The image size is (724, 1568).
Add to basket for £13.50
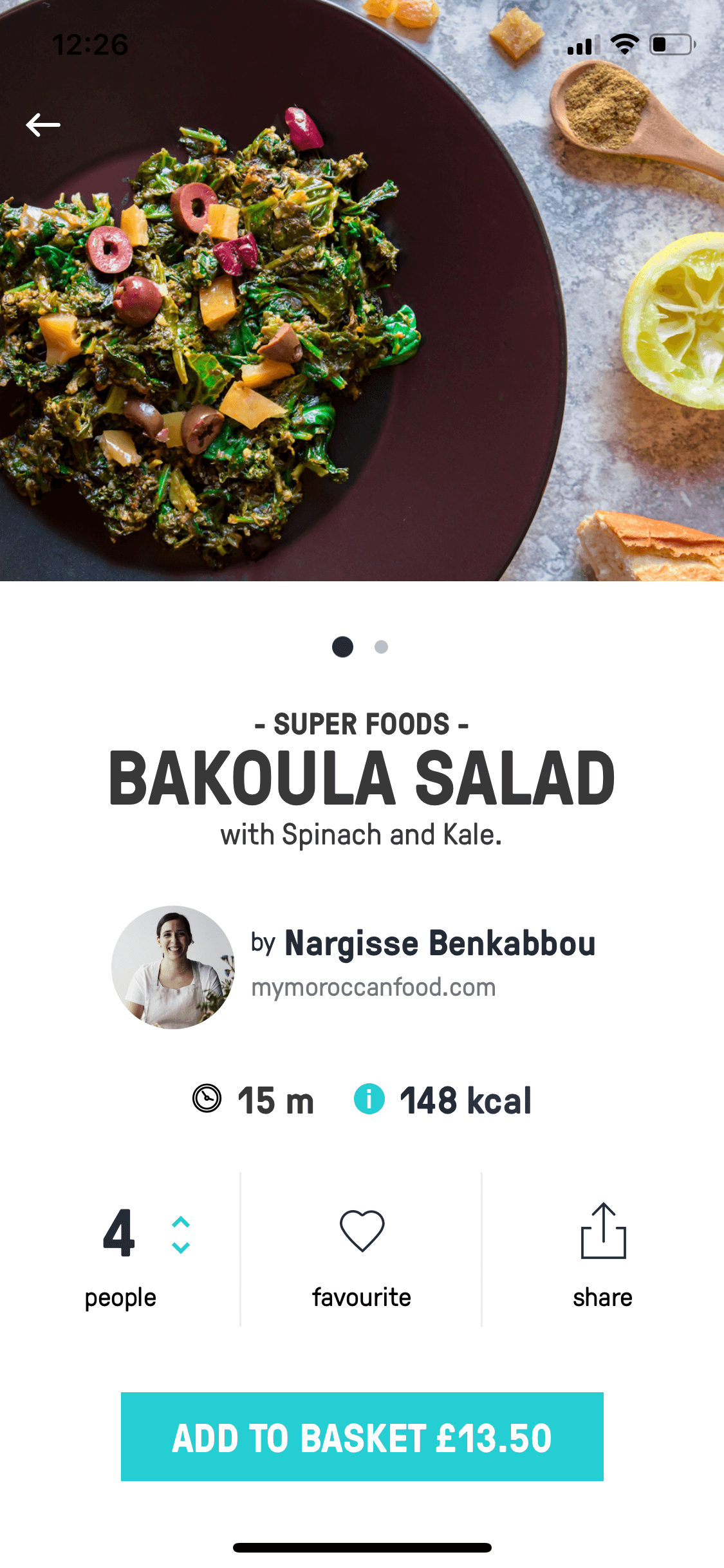click(362, 1437)
